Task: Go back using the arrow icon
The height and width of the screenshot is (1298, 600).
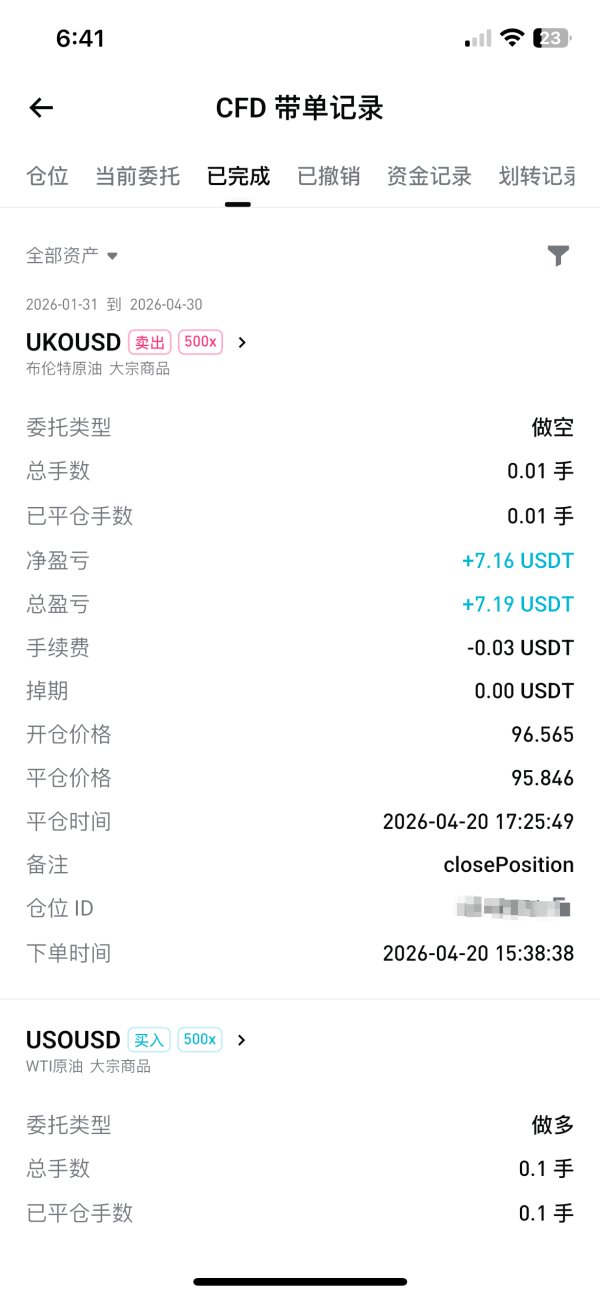Action: (41, 108)
